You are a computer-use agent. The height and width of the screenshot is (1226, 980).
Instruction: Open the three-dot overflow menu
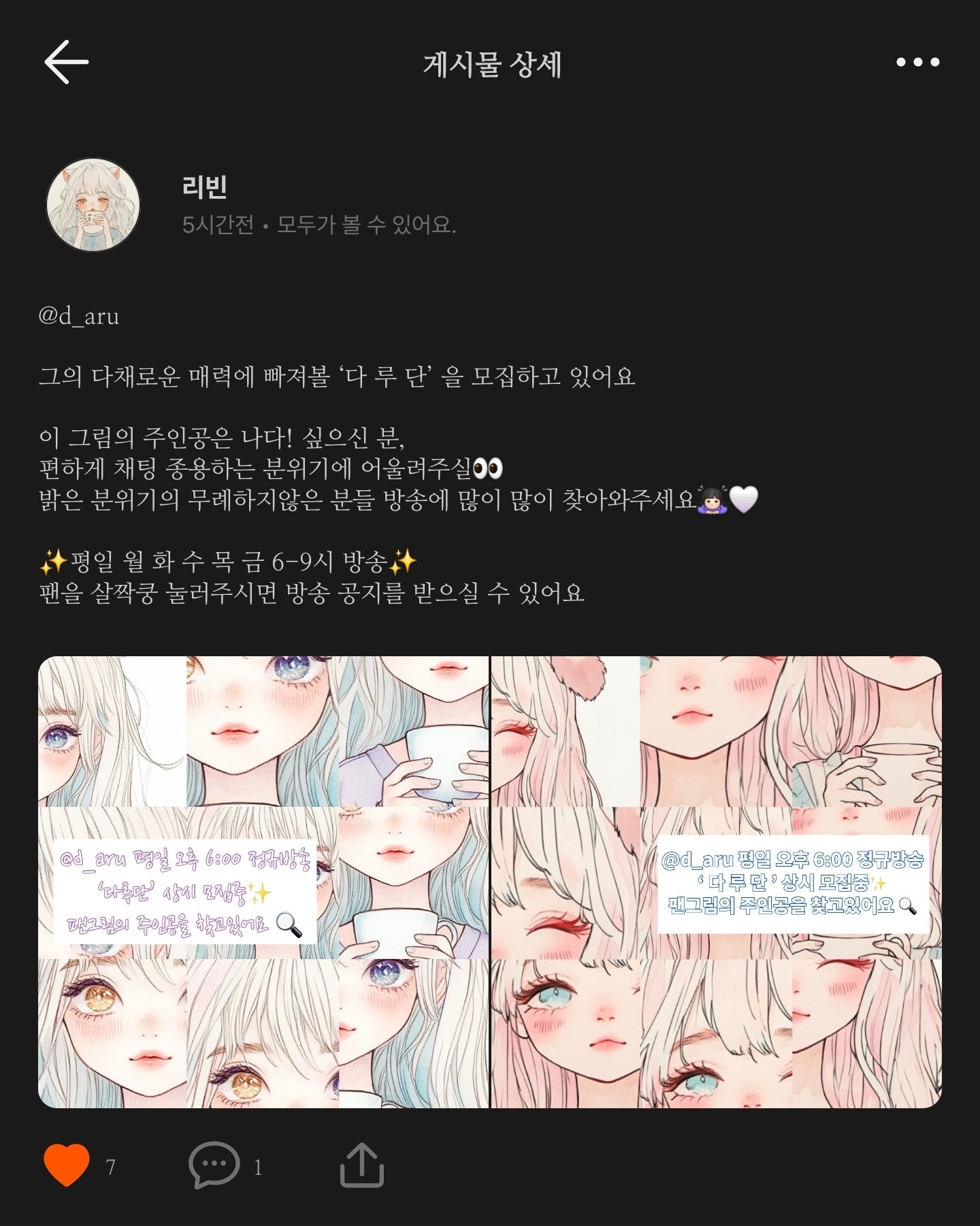point(917,62)
